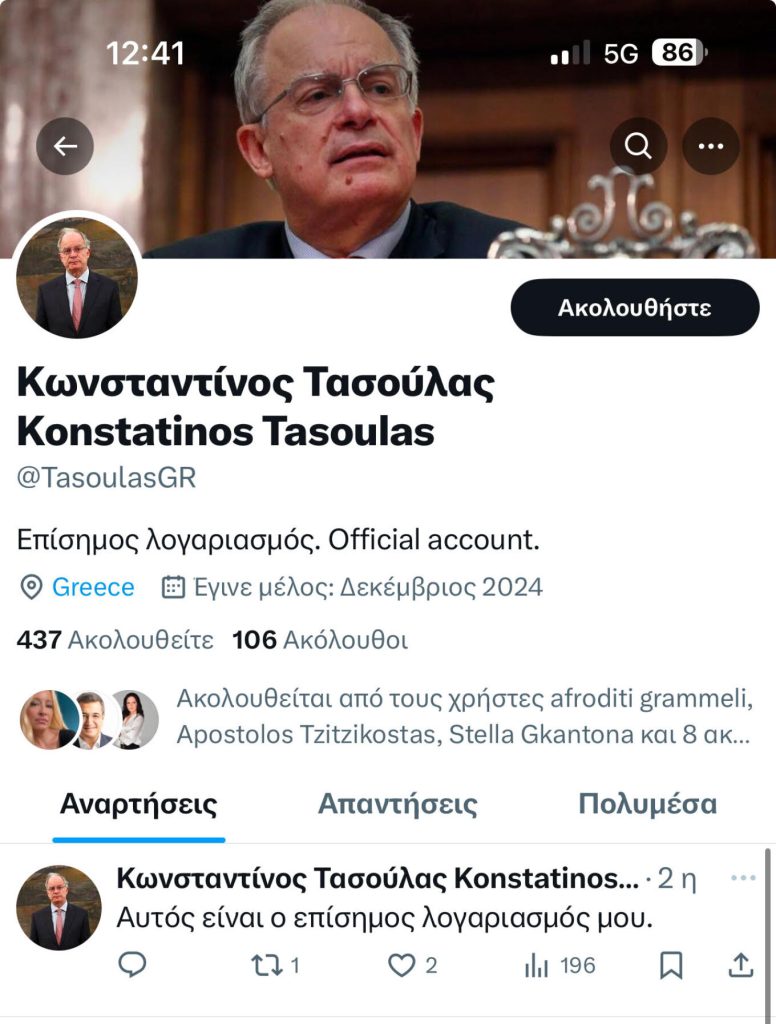View the large profile picture
776x1024 pixels.
pos(77,278)
